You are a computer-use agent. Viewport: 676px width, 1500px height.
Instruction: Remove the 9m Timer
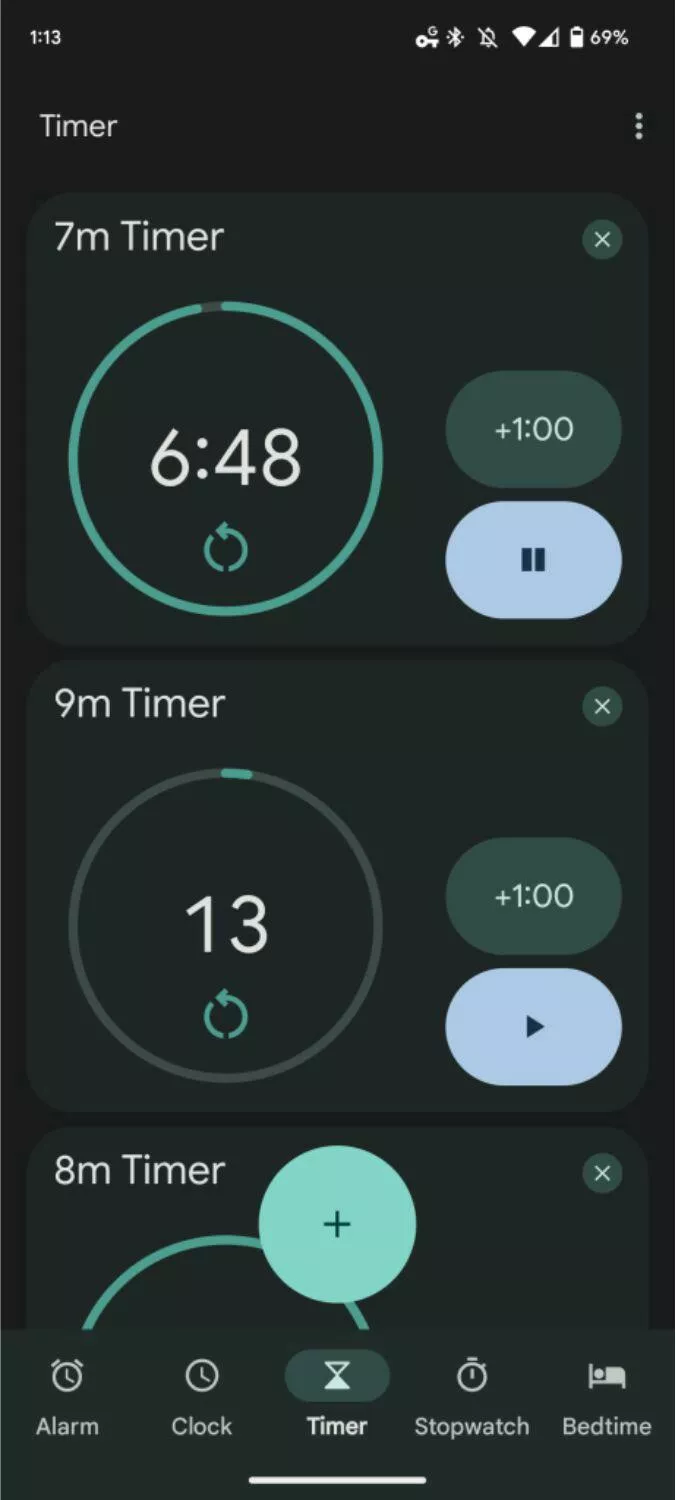tap(602, 707)
